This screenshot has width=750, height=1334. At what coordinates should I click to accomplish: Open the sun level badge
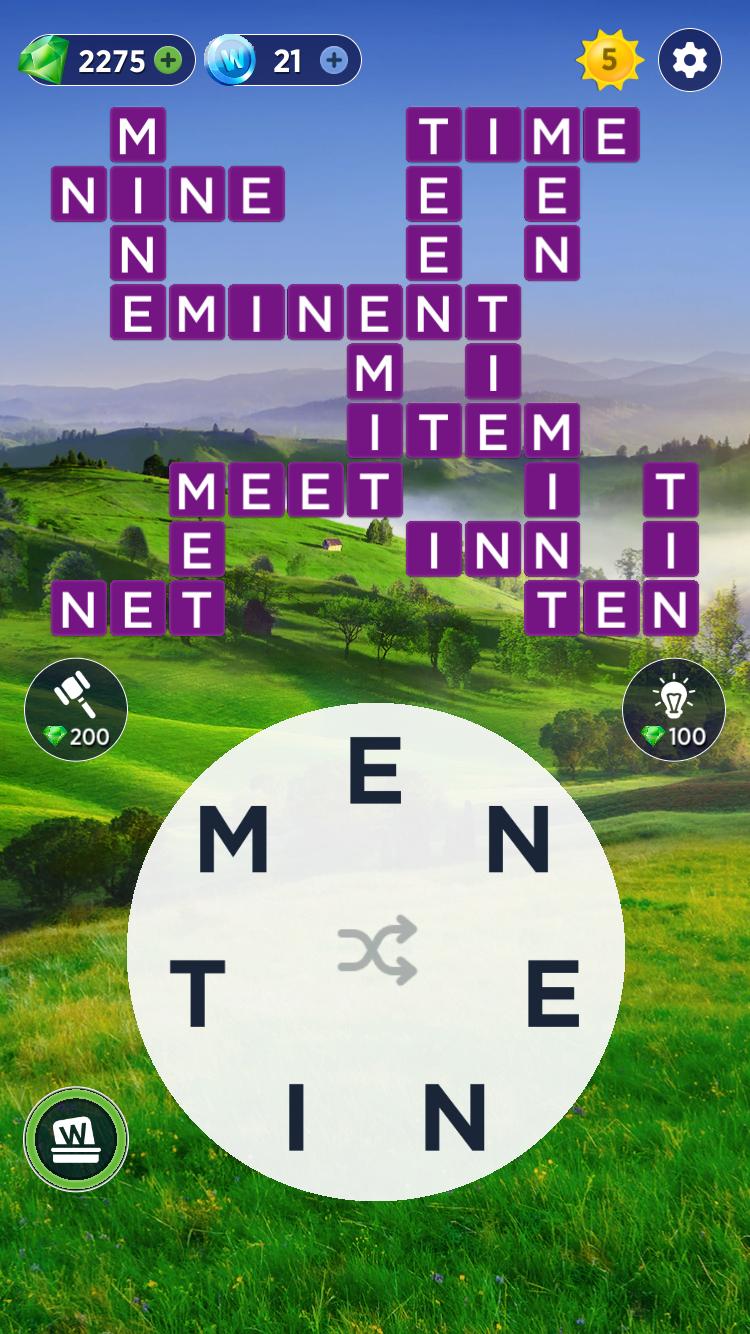pyautogui.click(x=609, y=61)
